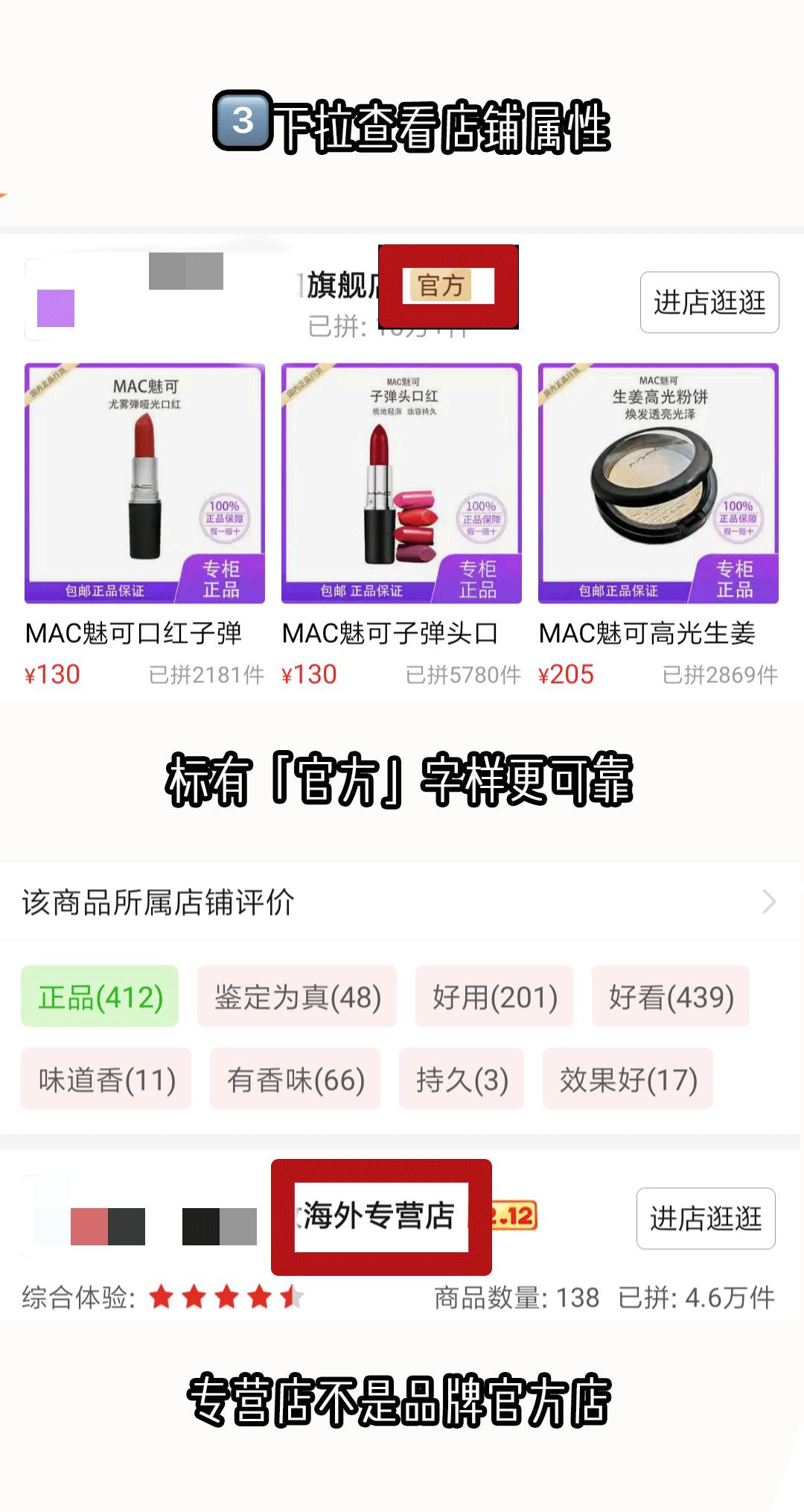Select the 持久(3) review tag
Image resolution: width=804 pixels, height=1512 pixels.
[462, 1079]
